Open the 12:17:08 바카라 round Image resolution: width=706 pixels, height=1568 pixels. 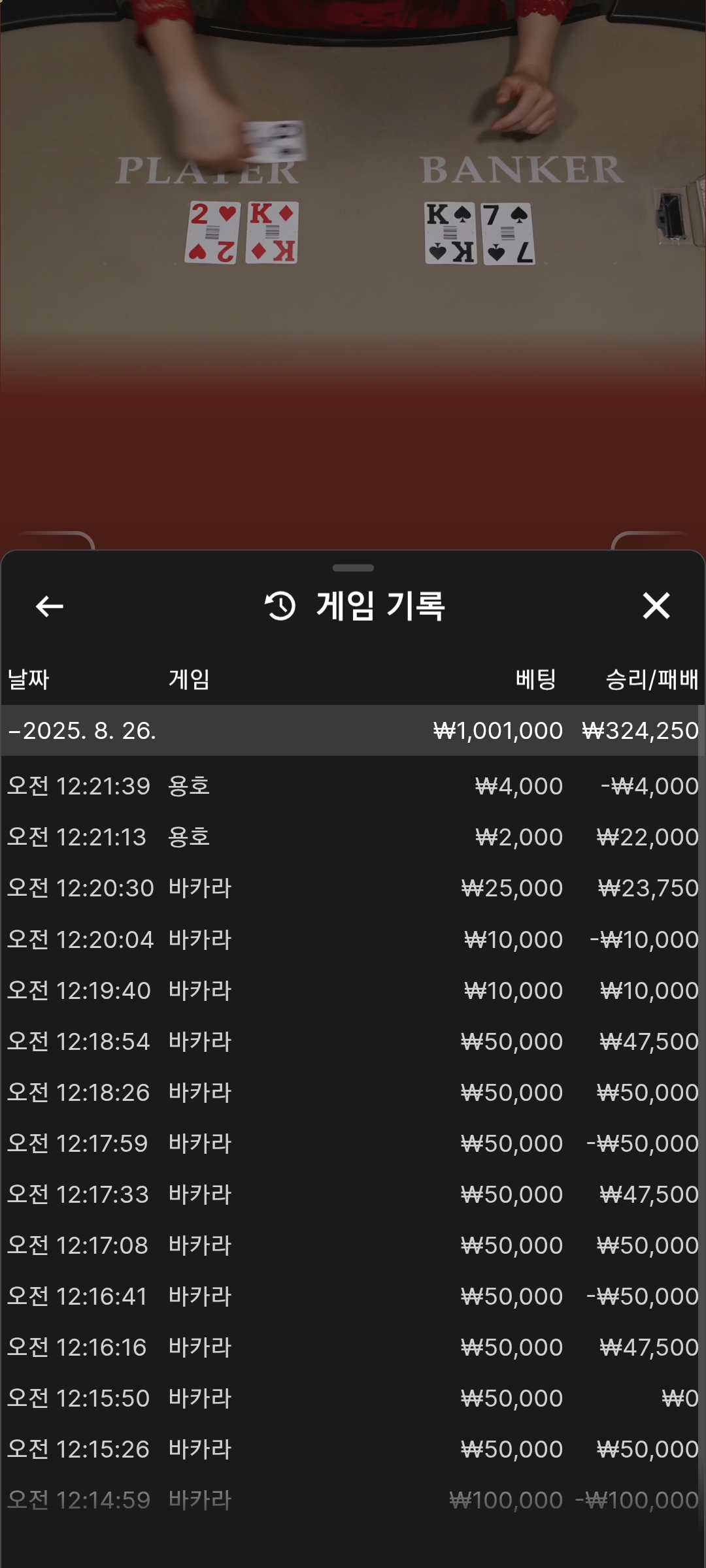coord(353,1245)
